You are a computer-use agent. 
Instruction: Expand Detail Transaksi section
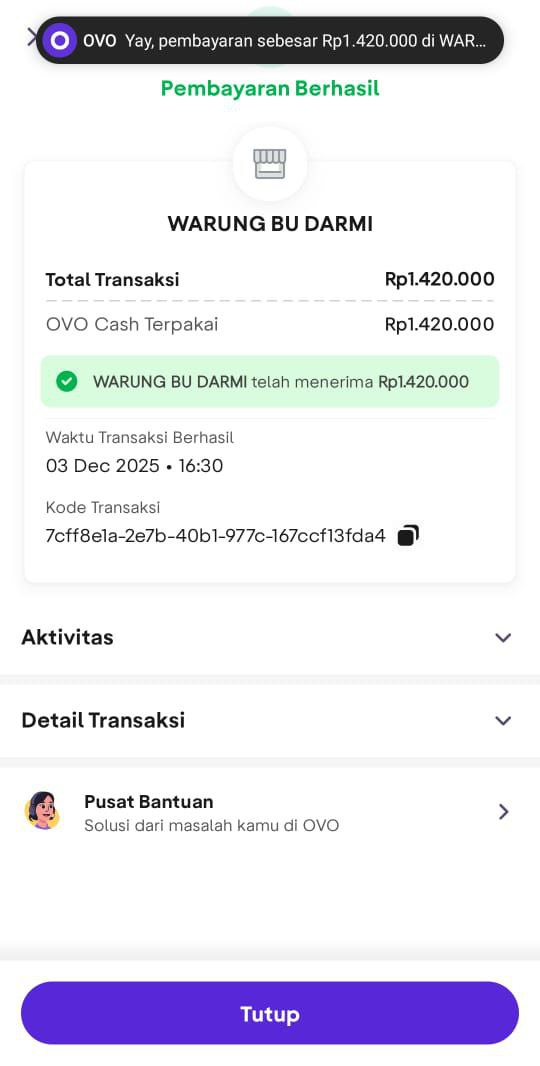[x=270, y=721]
